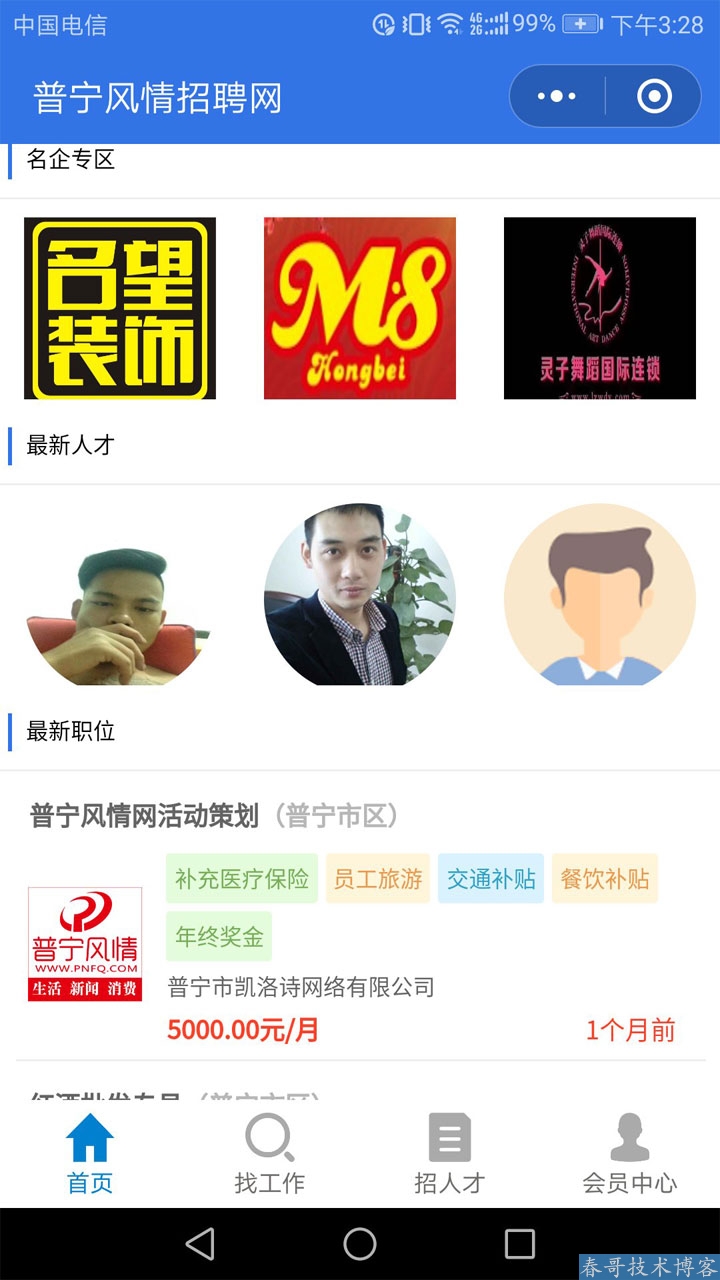This screenshot has width=720, height=1280.
Task: Open the mini program more options menu
Action: pyautogui.click(x=557, y=97)
